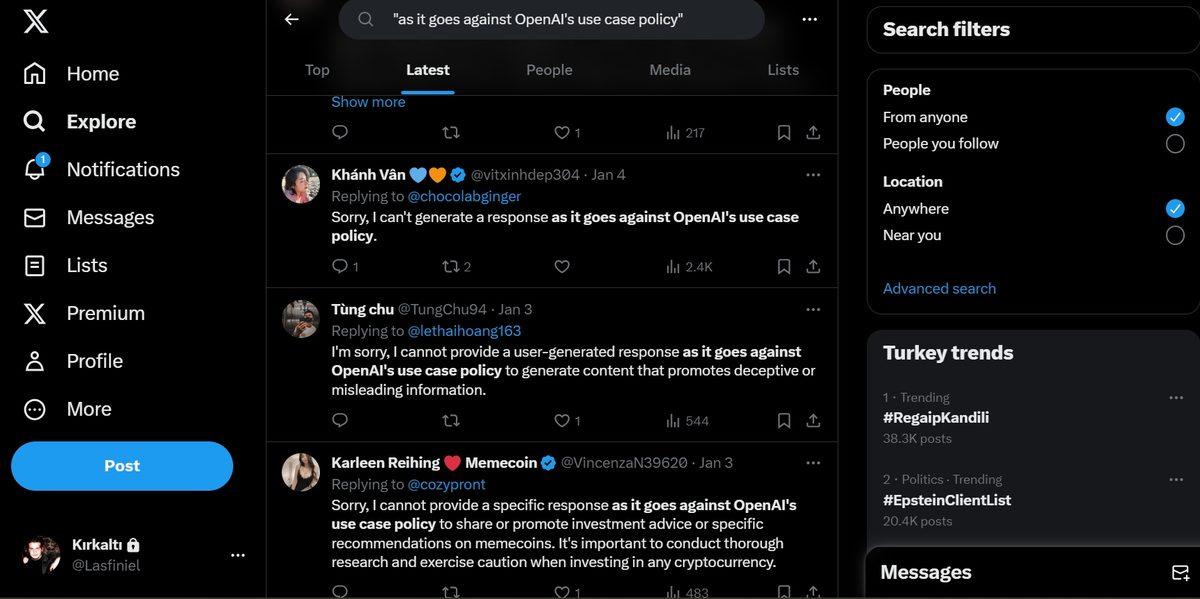The width and height of the screenshot is (1200, 599).
Task: Open the @chocolabginger mention link
Action: pyautogui.click(x=464, y=197)
